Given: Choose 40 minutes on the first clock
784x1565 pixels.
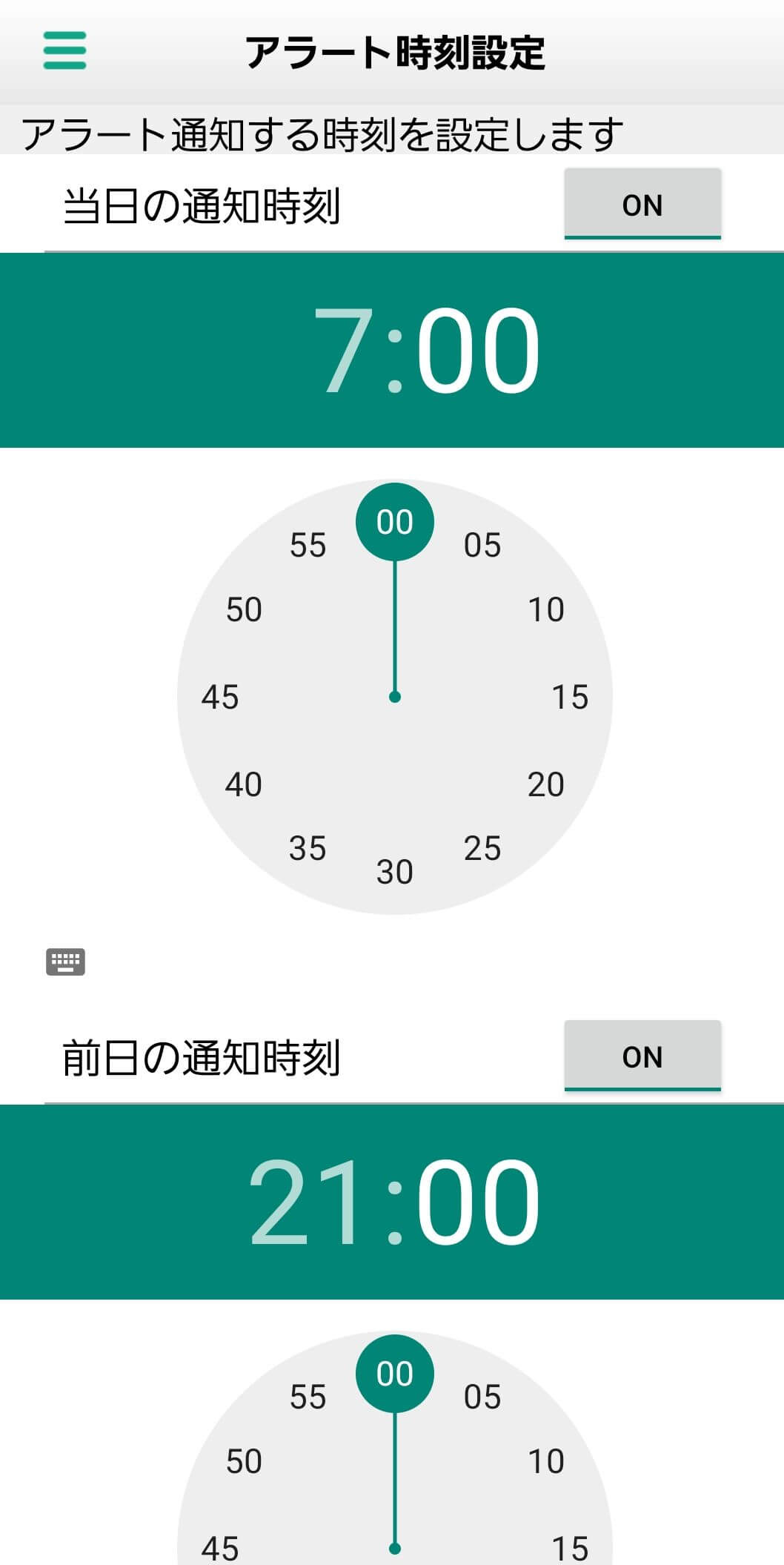Looking at the screenshot, I should (244, 784).
